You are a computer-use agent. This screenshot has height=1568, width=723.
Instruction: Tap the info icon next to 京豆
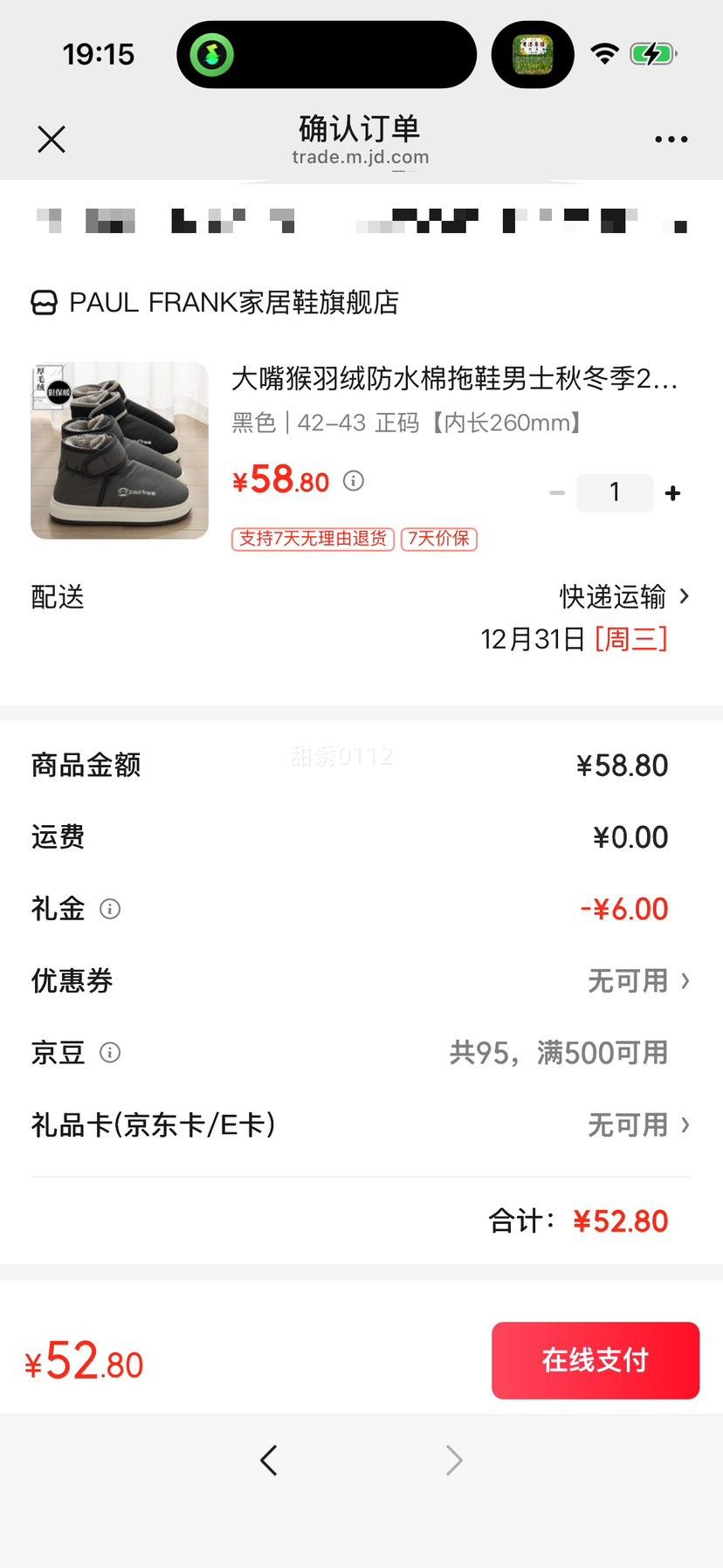coord(110,1053)
